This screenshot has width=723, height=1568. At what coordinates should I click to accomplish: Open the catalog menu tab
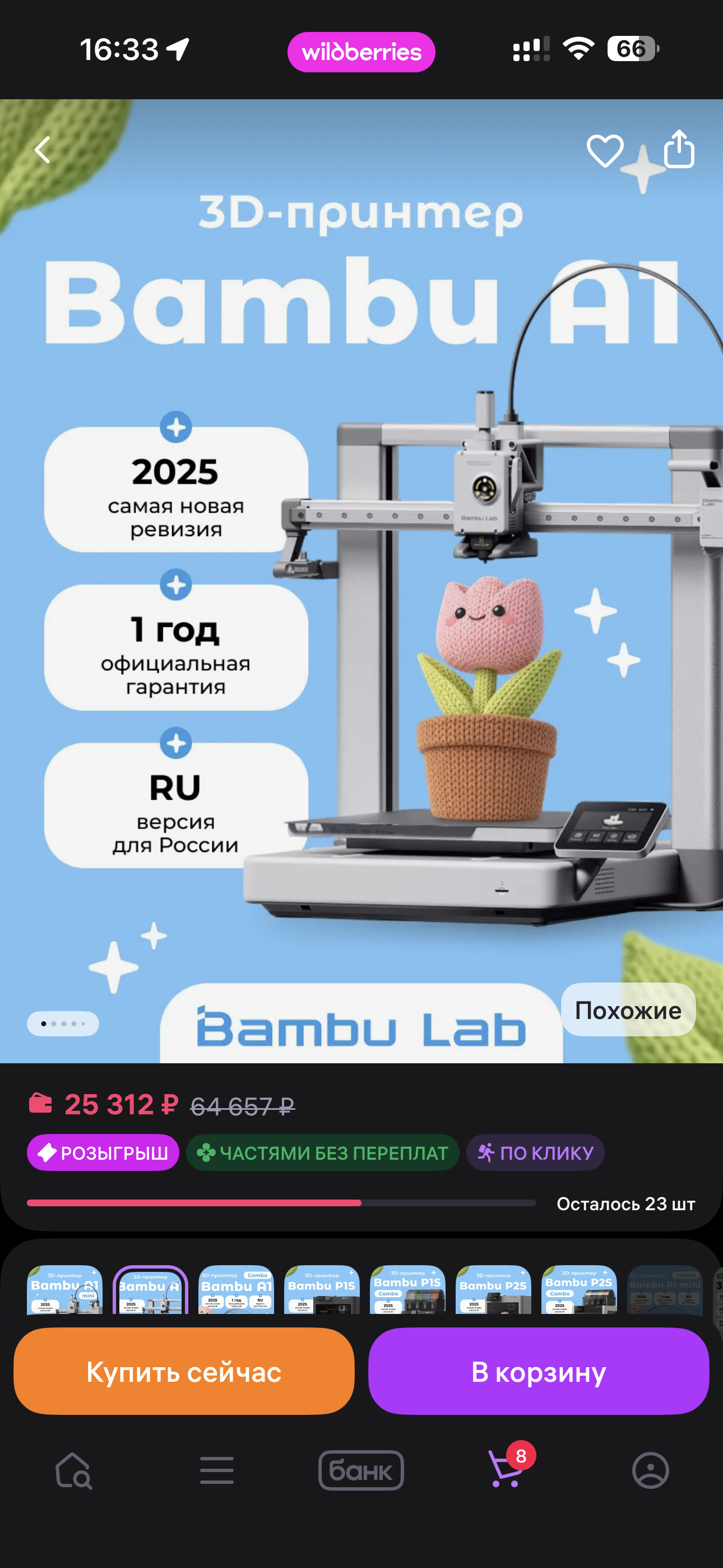click(217, 1470)
